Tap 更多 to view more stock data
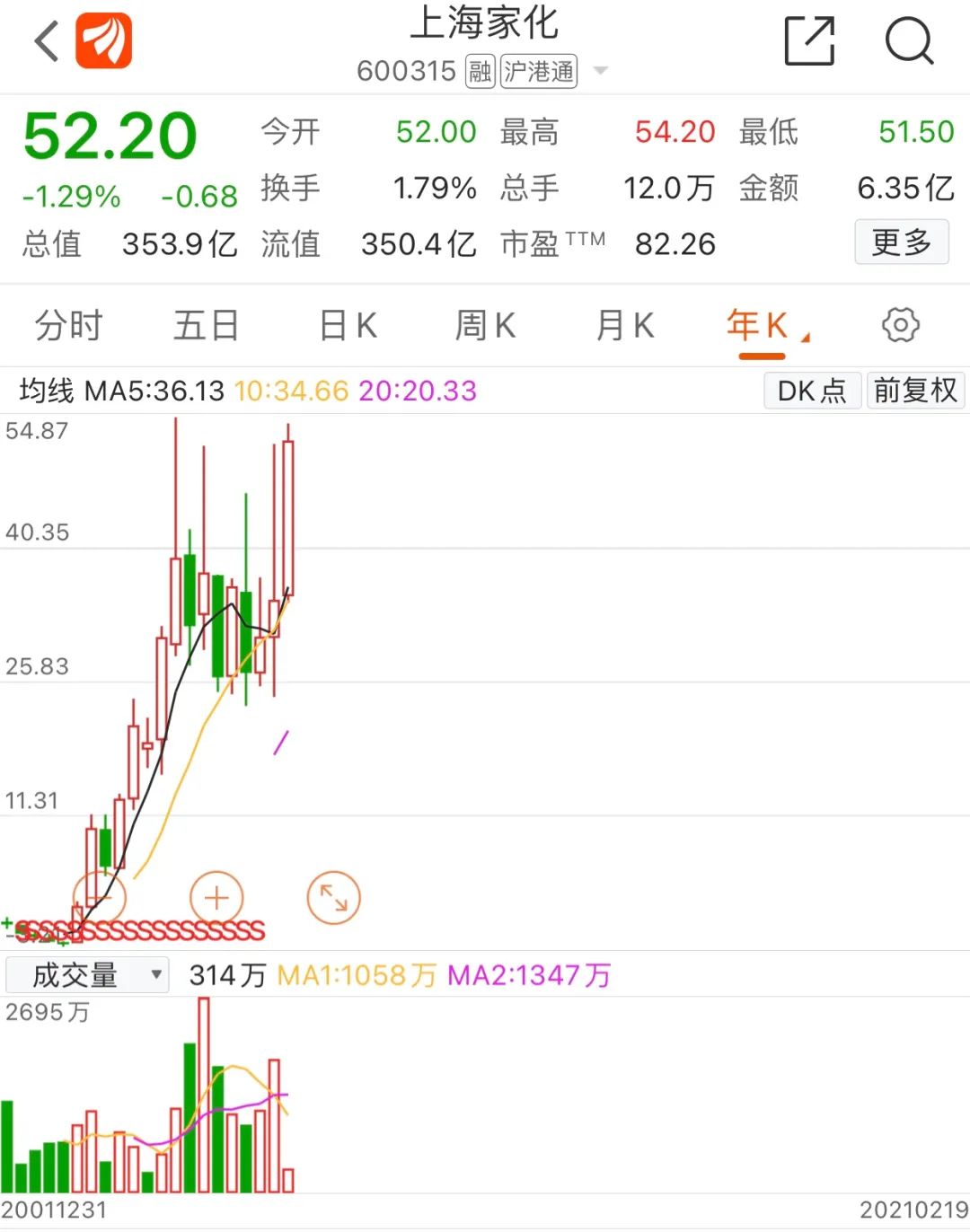Viewport: 970px width, 1232px height. coord(901,242)
